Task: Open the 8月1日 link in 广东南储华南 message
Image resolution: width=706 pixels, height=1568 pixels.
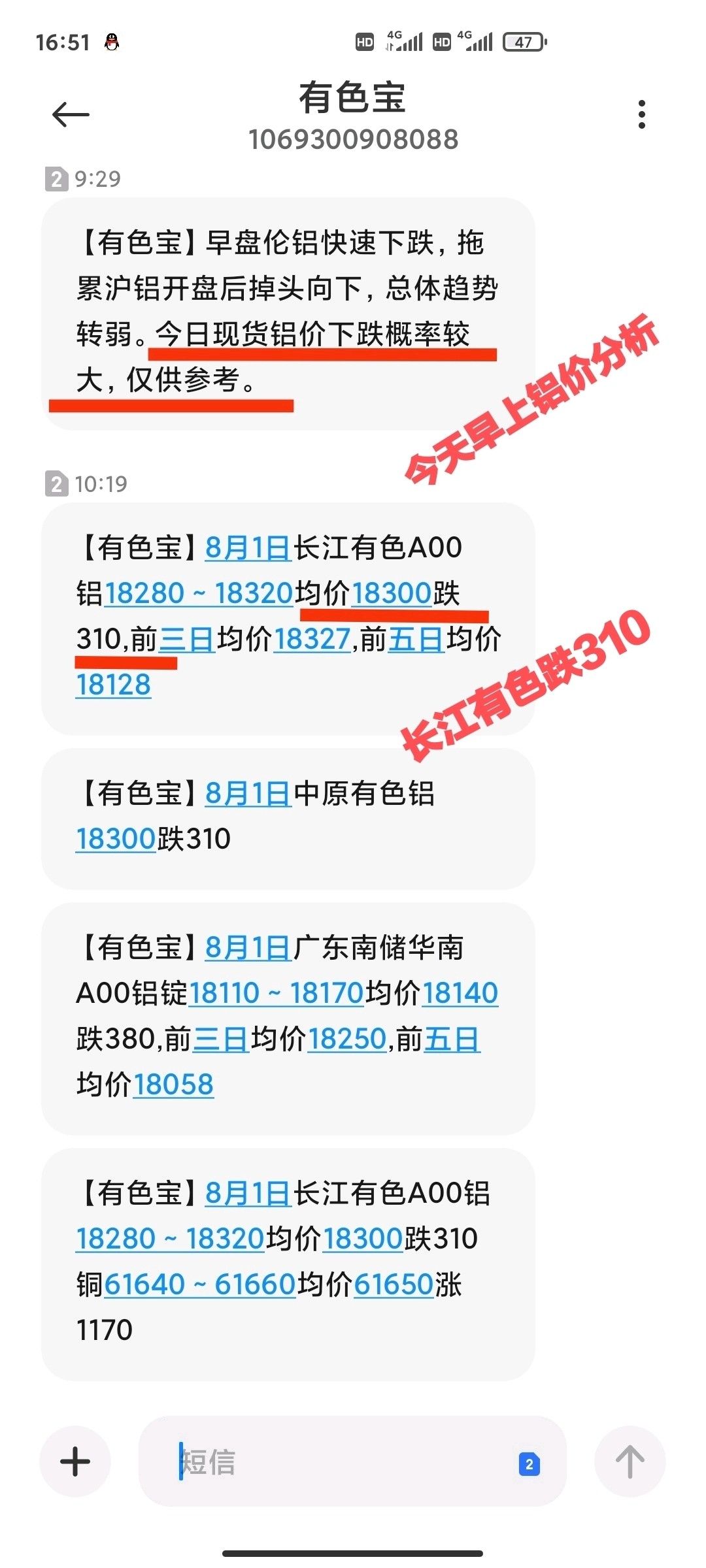Action: pos(248,947)
